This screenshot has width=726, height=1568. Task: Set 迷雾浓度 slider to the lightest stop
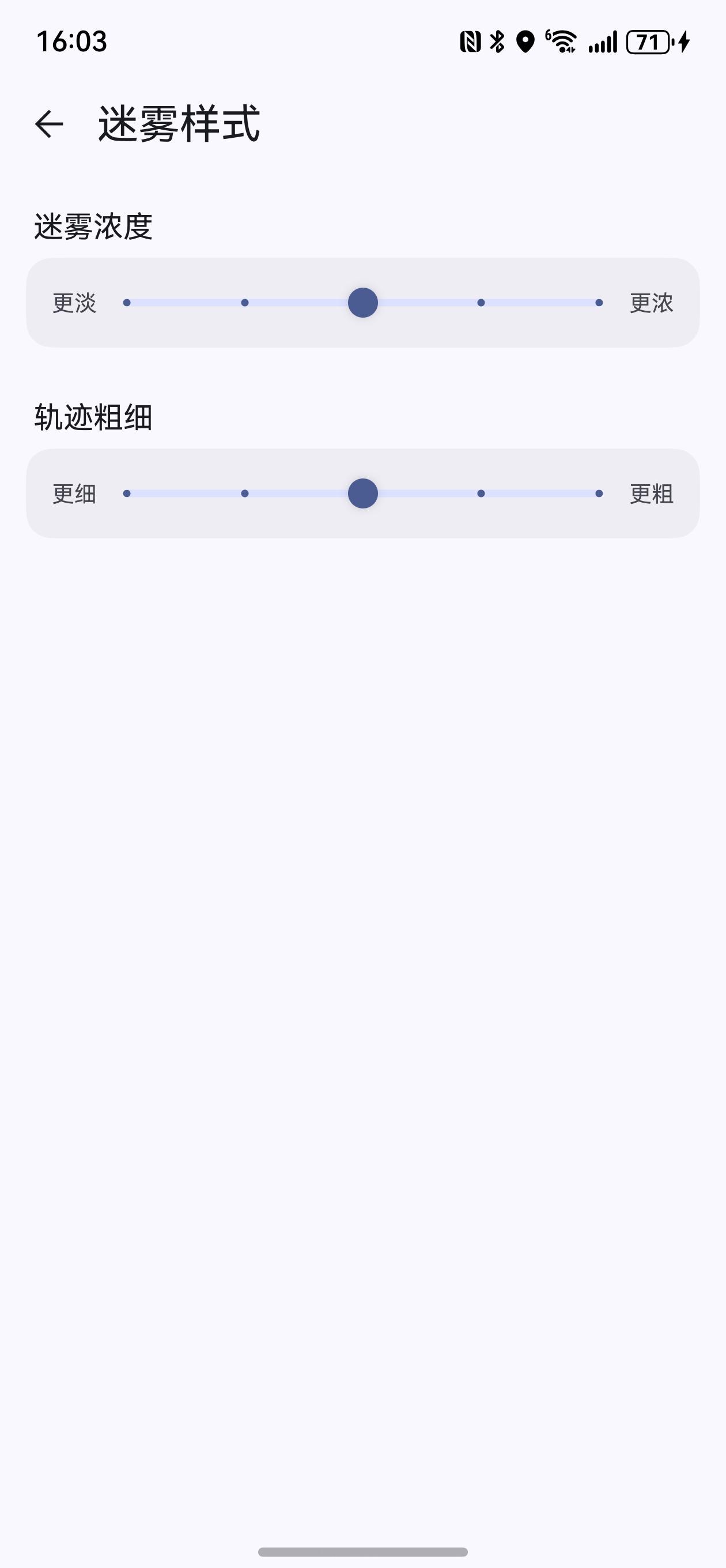(x=127, y=303)
